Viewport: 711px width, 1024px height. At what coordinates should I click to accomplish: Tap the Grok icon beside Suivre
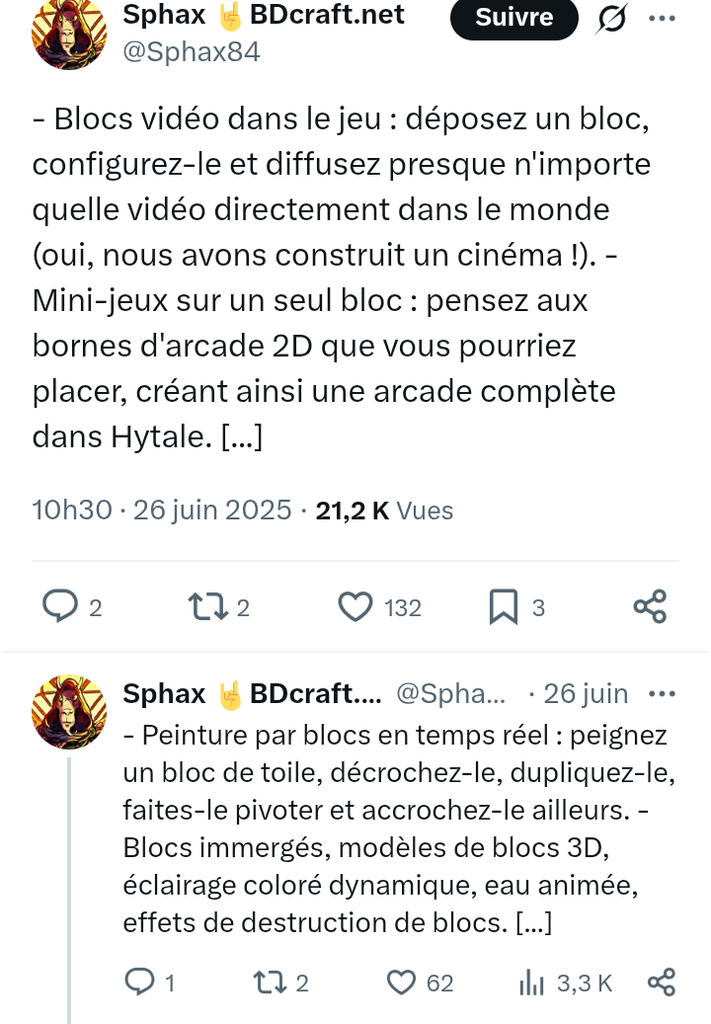pos(611,19)
